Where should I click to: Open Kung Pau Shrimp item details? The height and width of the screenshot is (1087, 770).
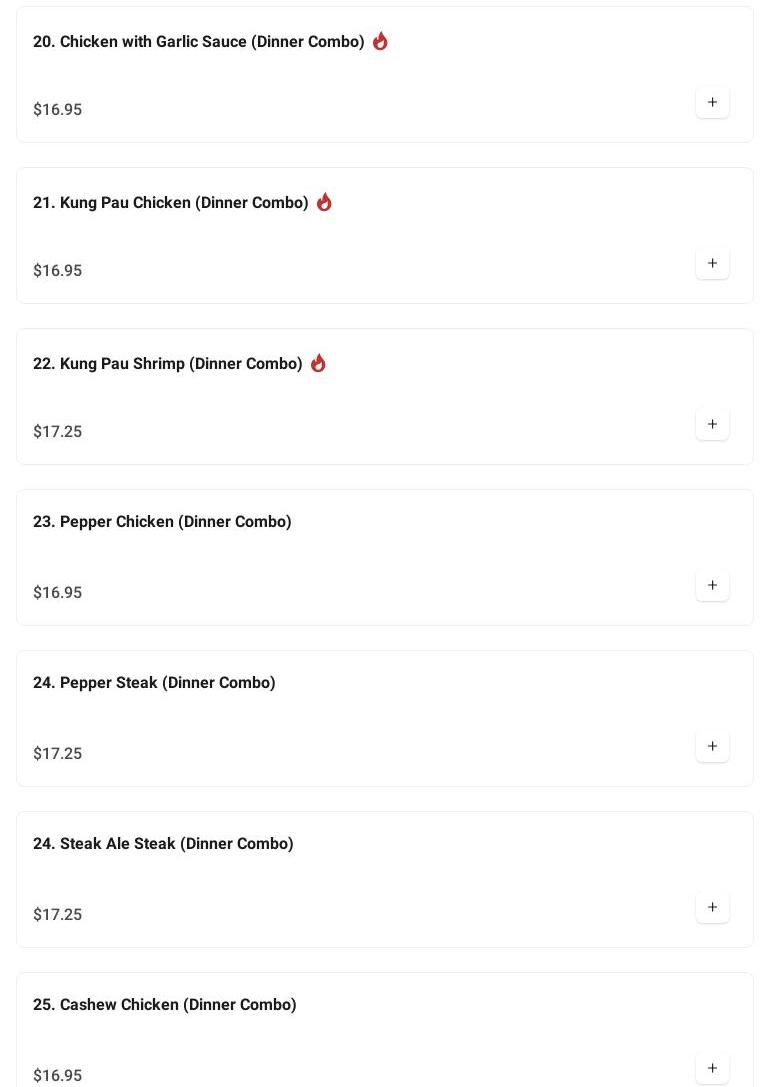[x=167, y=364]
